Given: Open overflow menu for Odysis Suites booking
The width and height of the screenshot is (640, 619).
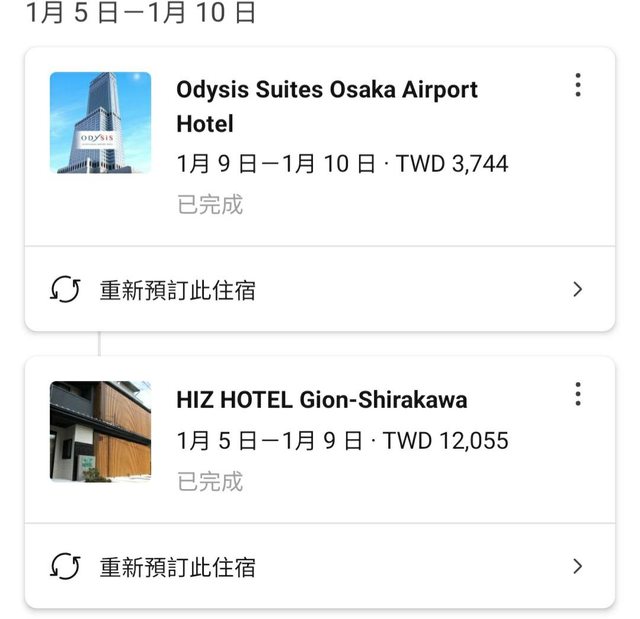Looking at the screenshot, I should tap(577, 85).
